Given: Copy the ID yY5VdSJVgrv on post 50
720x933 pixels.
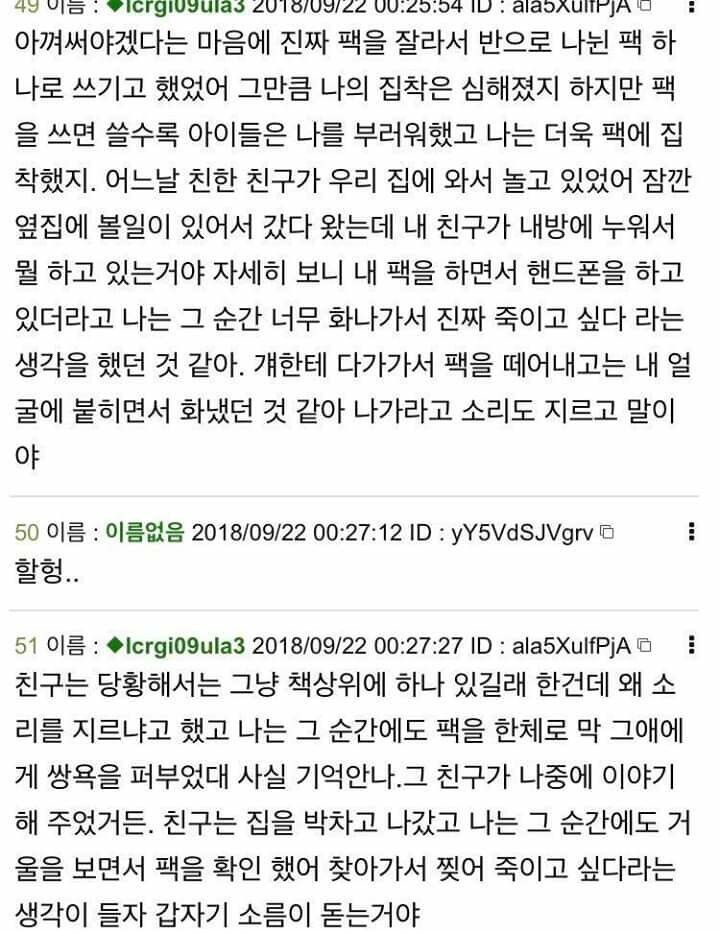Looking at the screenshot, I should (x=607, y=533).
